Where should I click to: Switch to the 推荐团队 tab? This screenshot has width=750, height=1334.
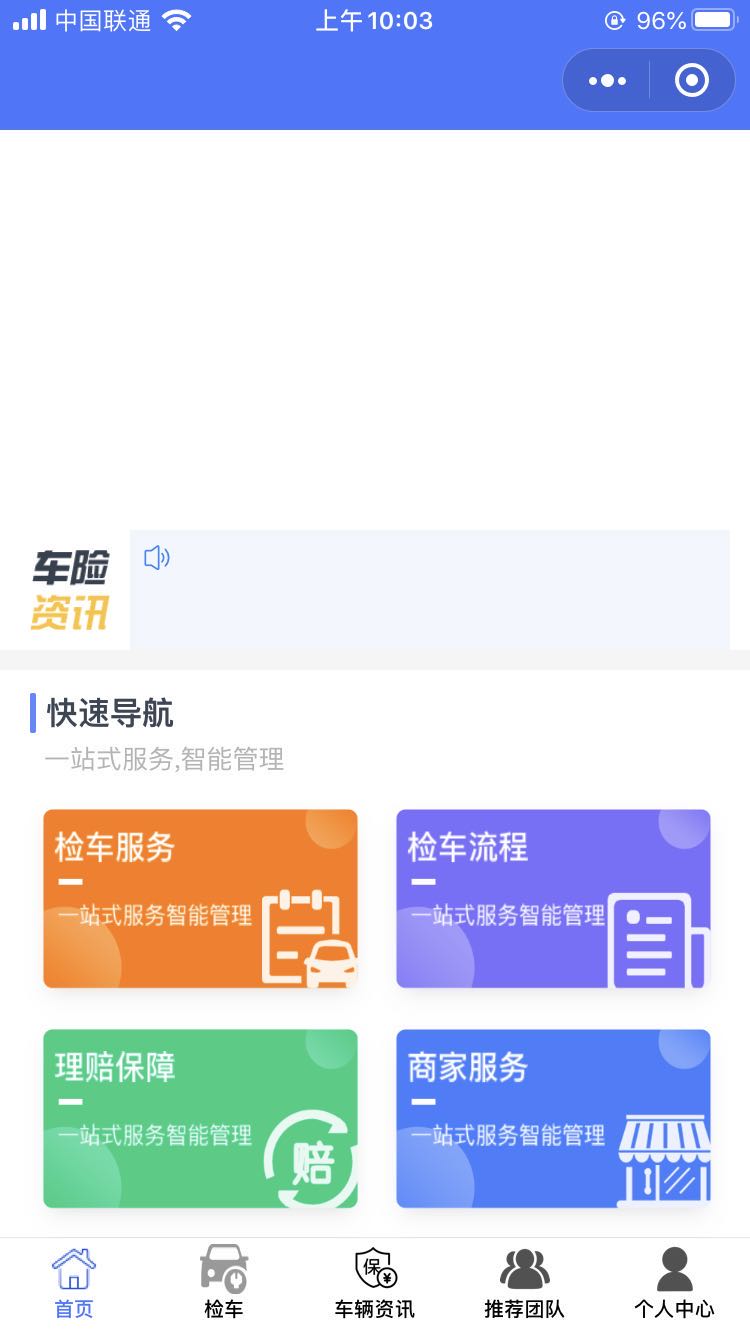(x=524, y=1284)
